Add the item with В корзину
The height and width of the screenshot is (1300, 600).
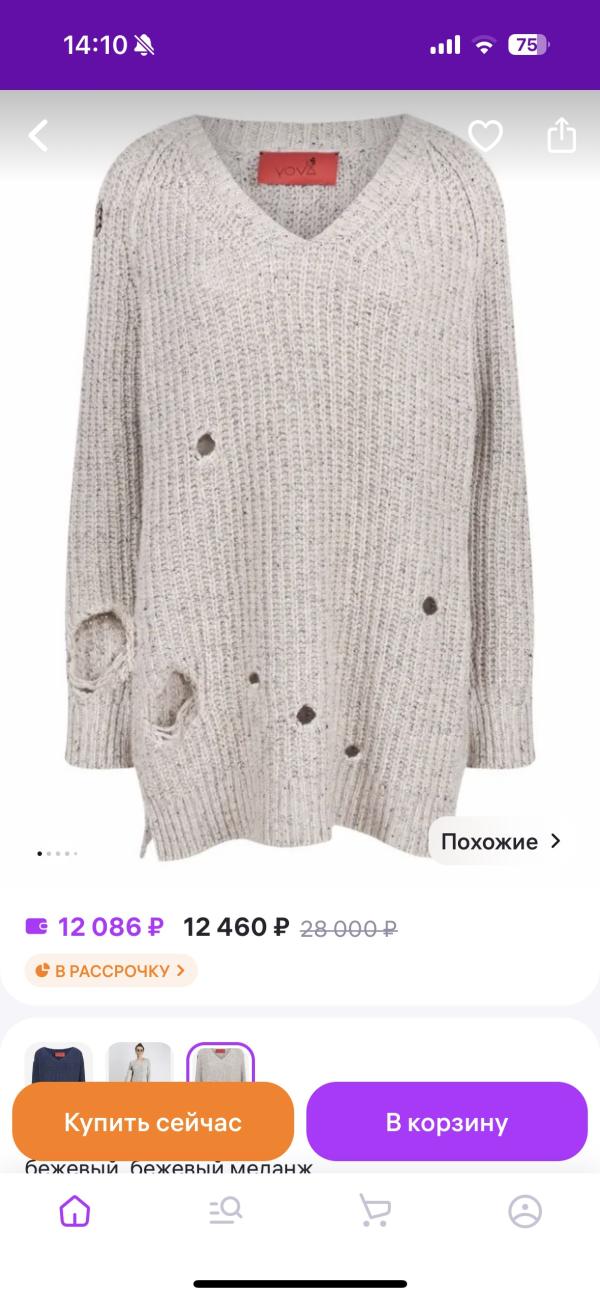point(447,1122)
